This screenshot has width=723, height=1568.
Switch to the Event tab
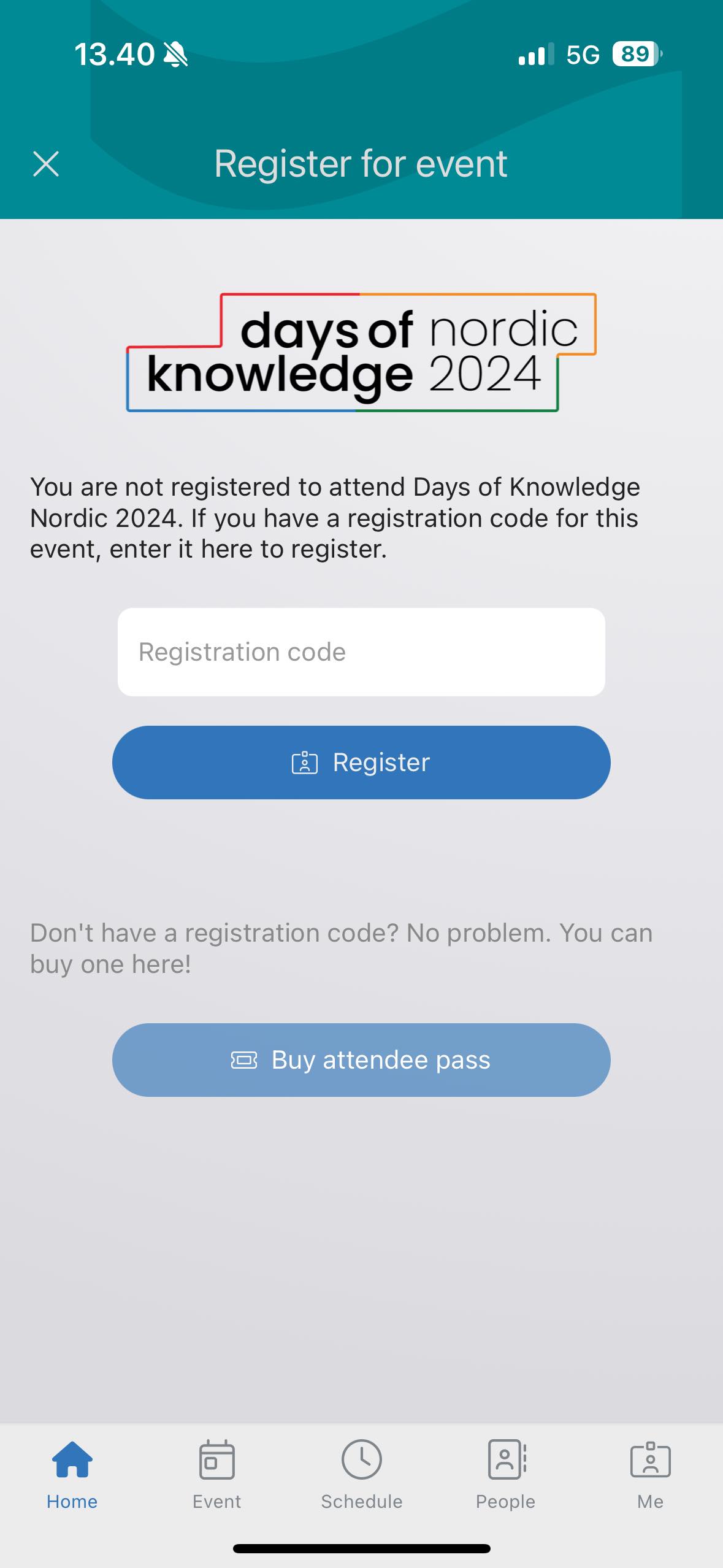click(216, 1475)
